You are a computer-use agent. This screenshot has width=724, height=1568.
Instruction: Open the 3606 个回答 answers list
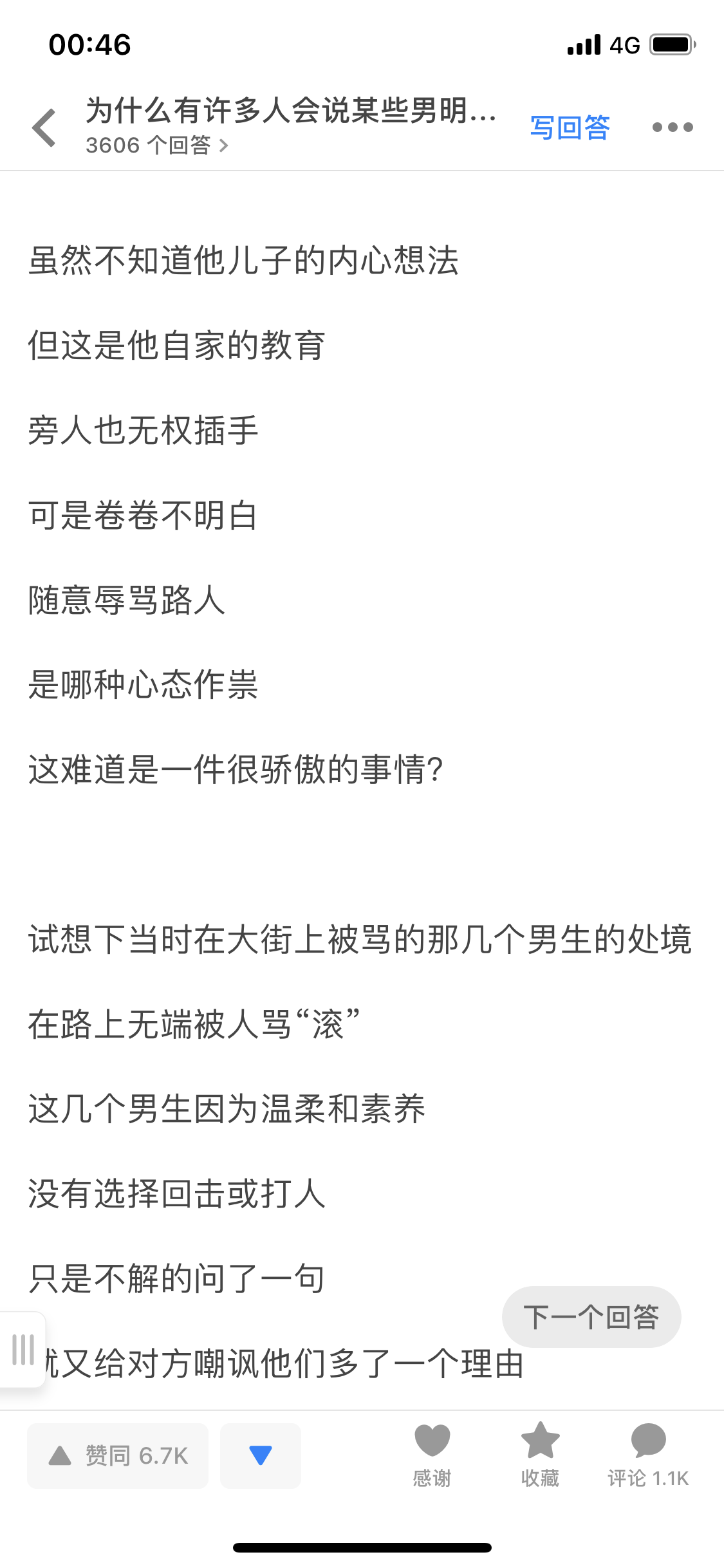(156, 145)
